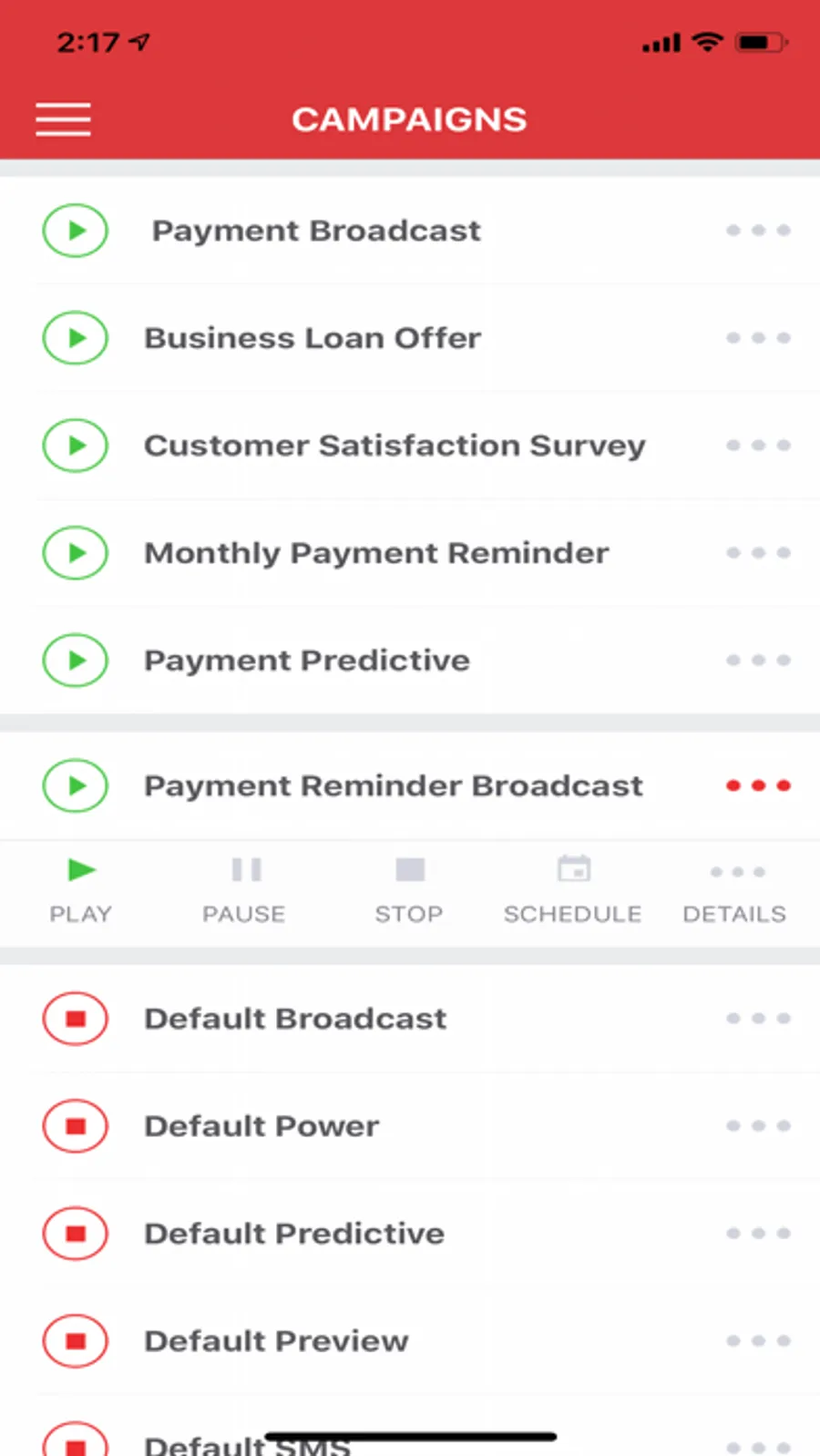Viewport: 820px width, 1456px height.
Task: Open the Payment Predictive campaign
Action: pyautogui.click(x=307, y=661)
